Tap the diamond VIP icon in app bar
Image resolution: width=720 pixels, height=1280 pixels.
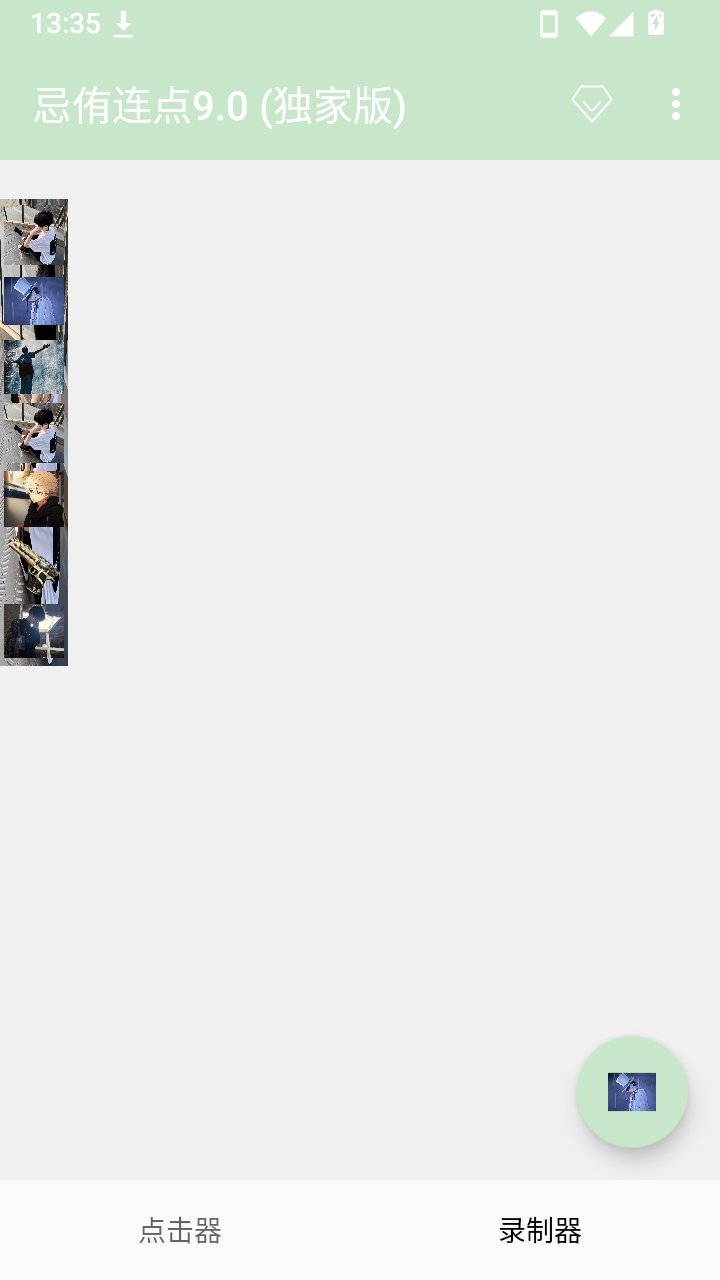coord(591,104)
